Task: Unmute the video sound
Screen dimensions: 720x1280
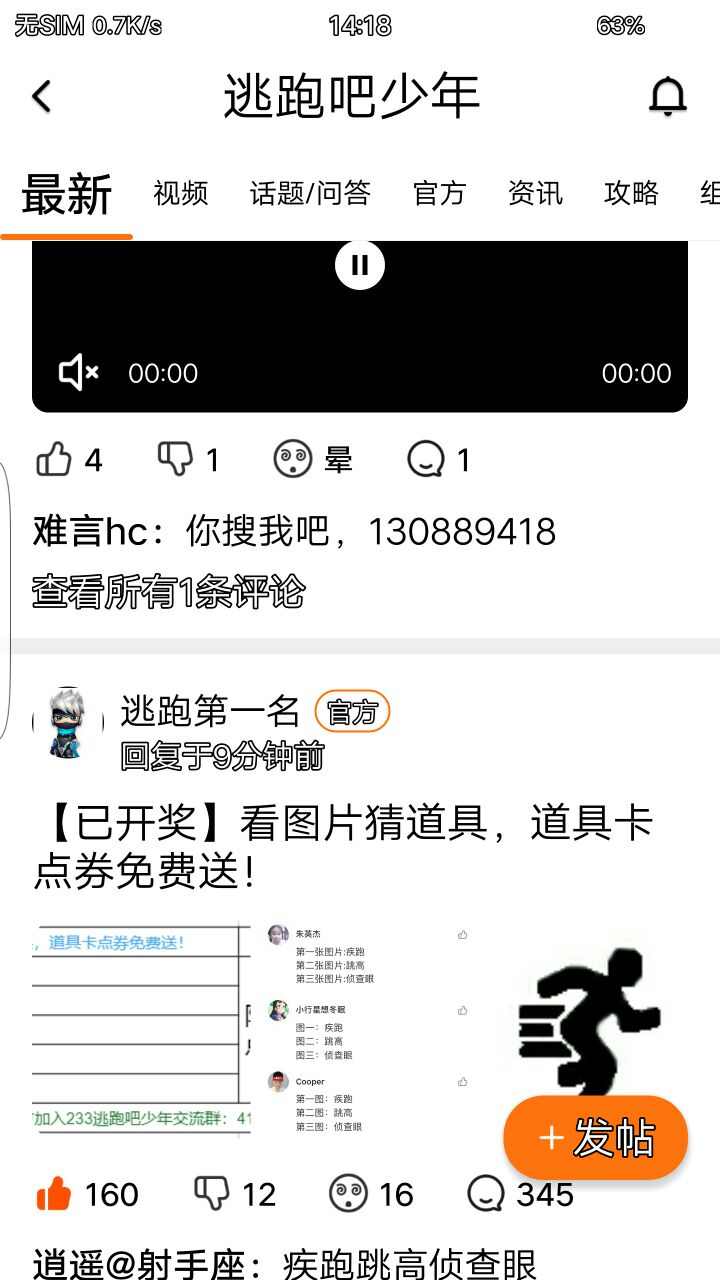Action: tap(79, 373)
